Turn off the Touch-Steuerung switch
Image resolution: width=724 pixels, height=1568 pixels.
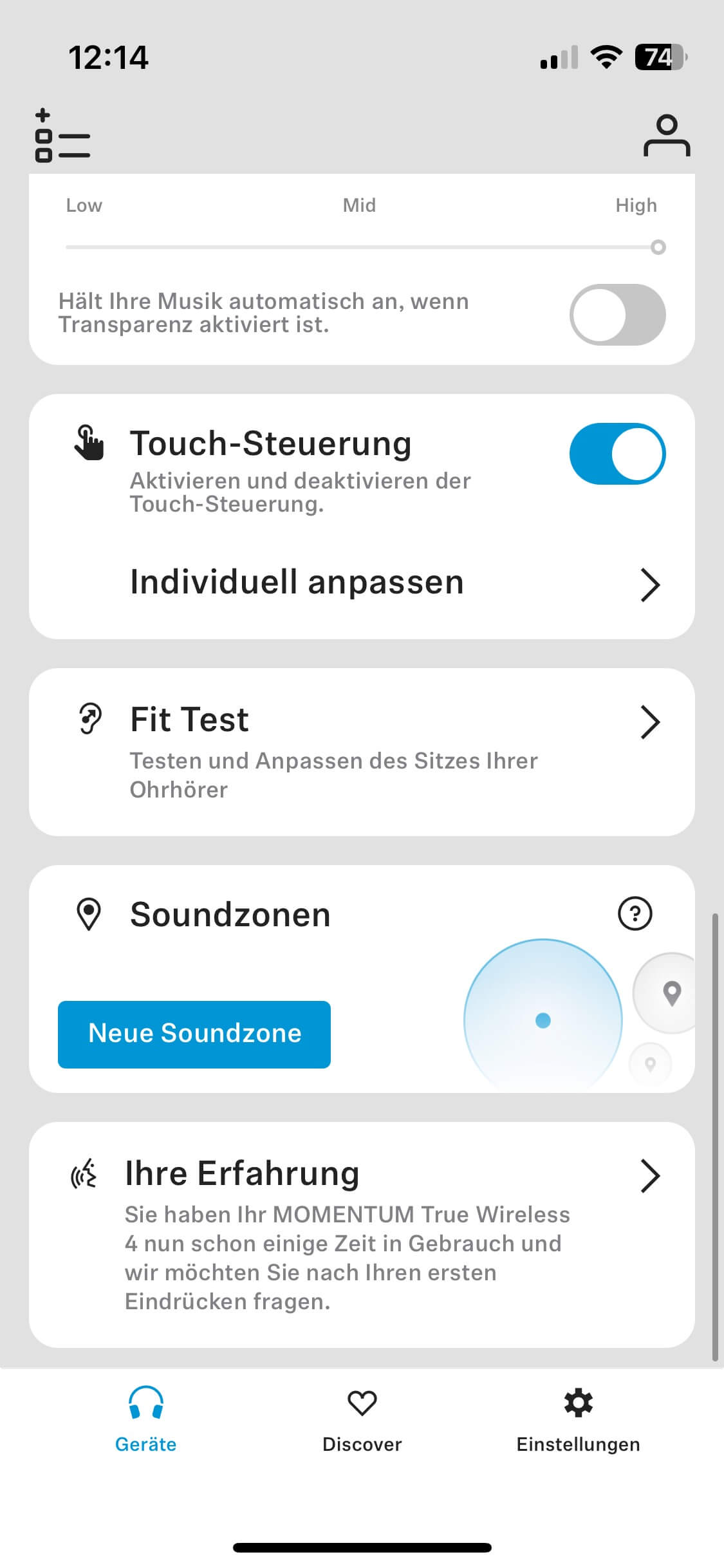coord(617,454)
